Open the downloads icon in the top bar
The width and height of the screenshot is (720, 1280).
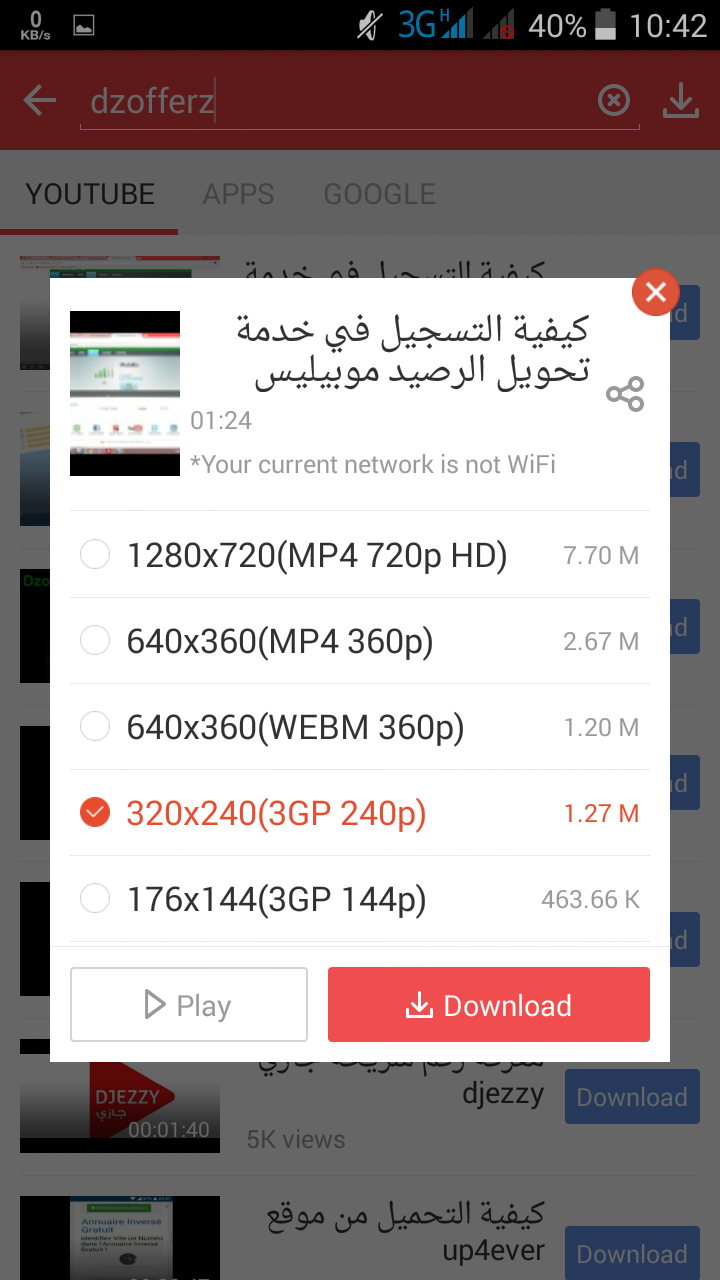point(681,100)
